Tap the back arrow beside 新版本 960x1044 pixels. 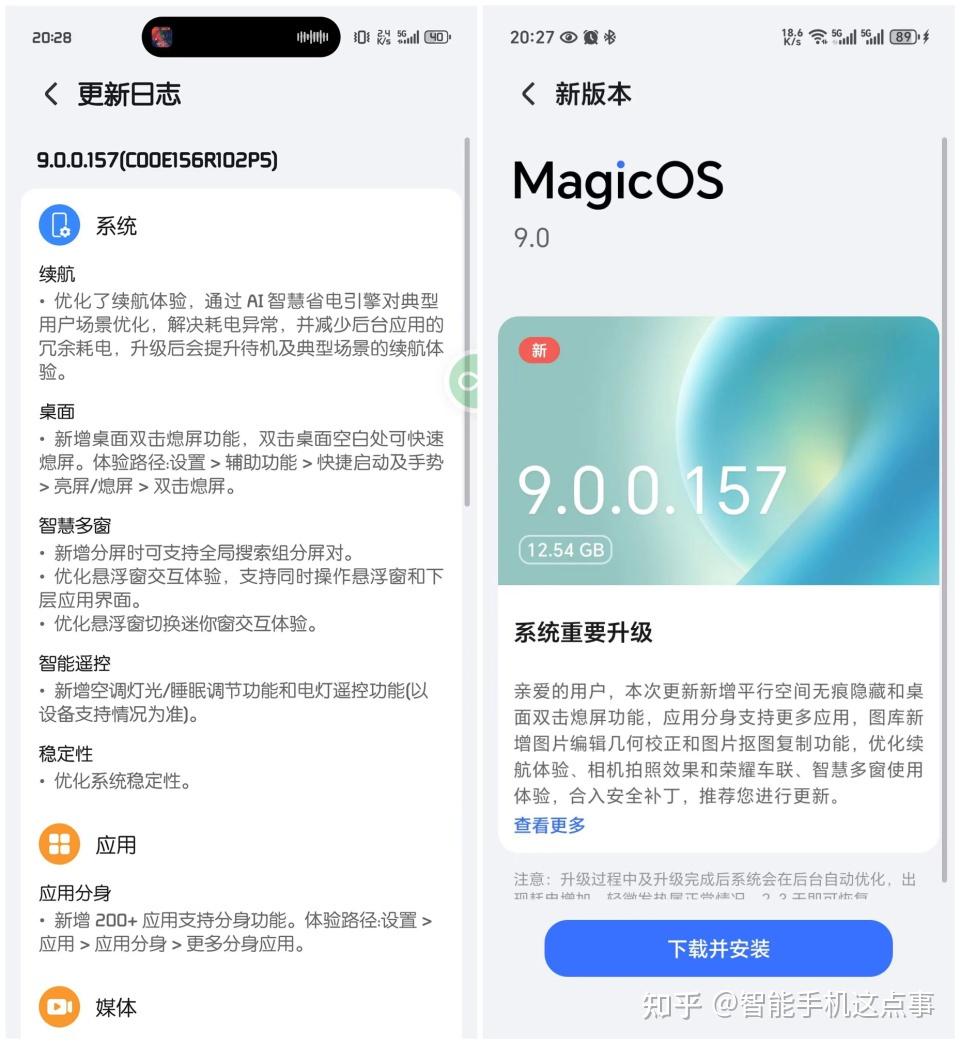[x=530, y=93]
